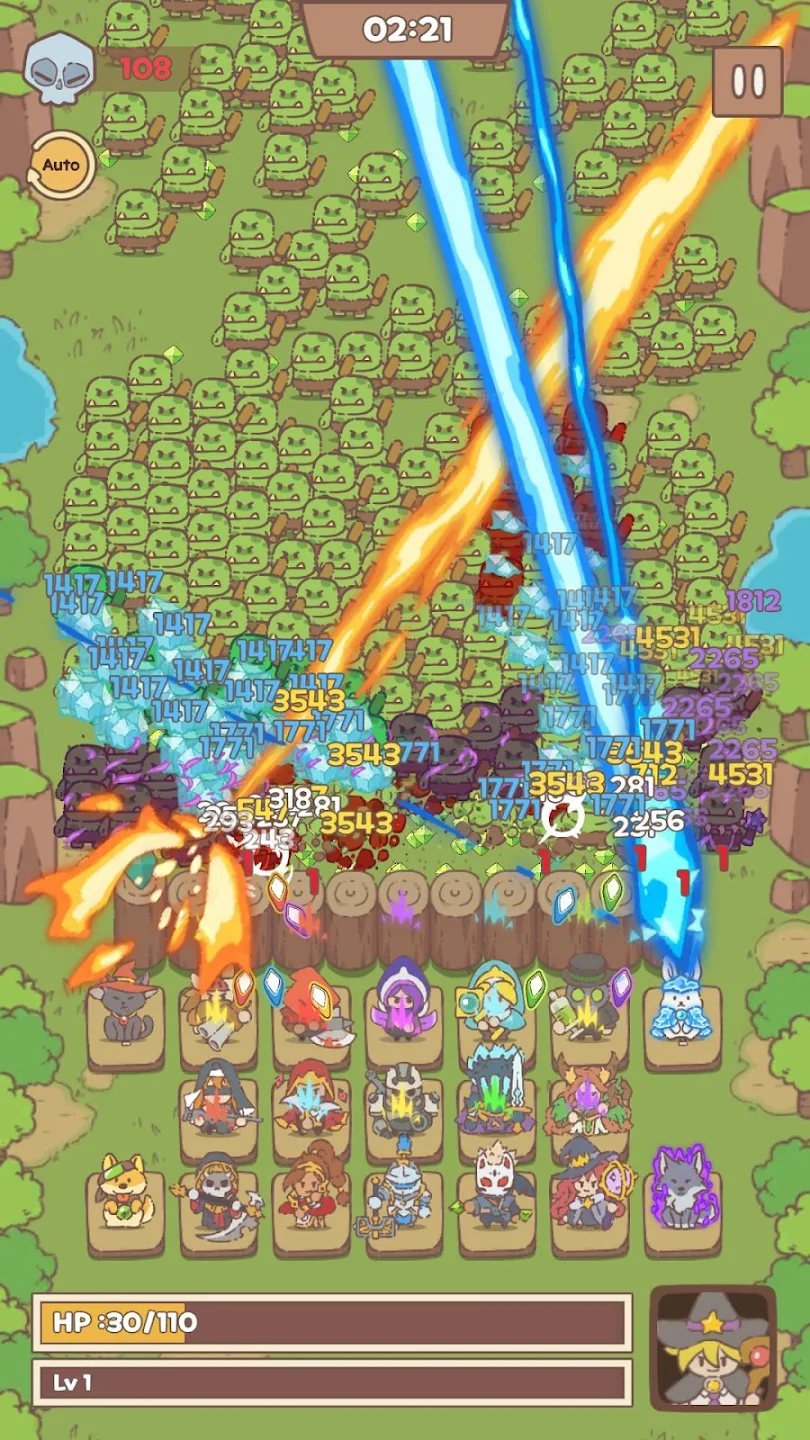Select the armored knight with blue plume
This screenshot has height=1440, width=810.
(x=403, y=1192)
